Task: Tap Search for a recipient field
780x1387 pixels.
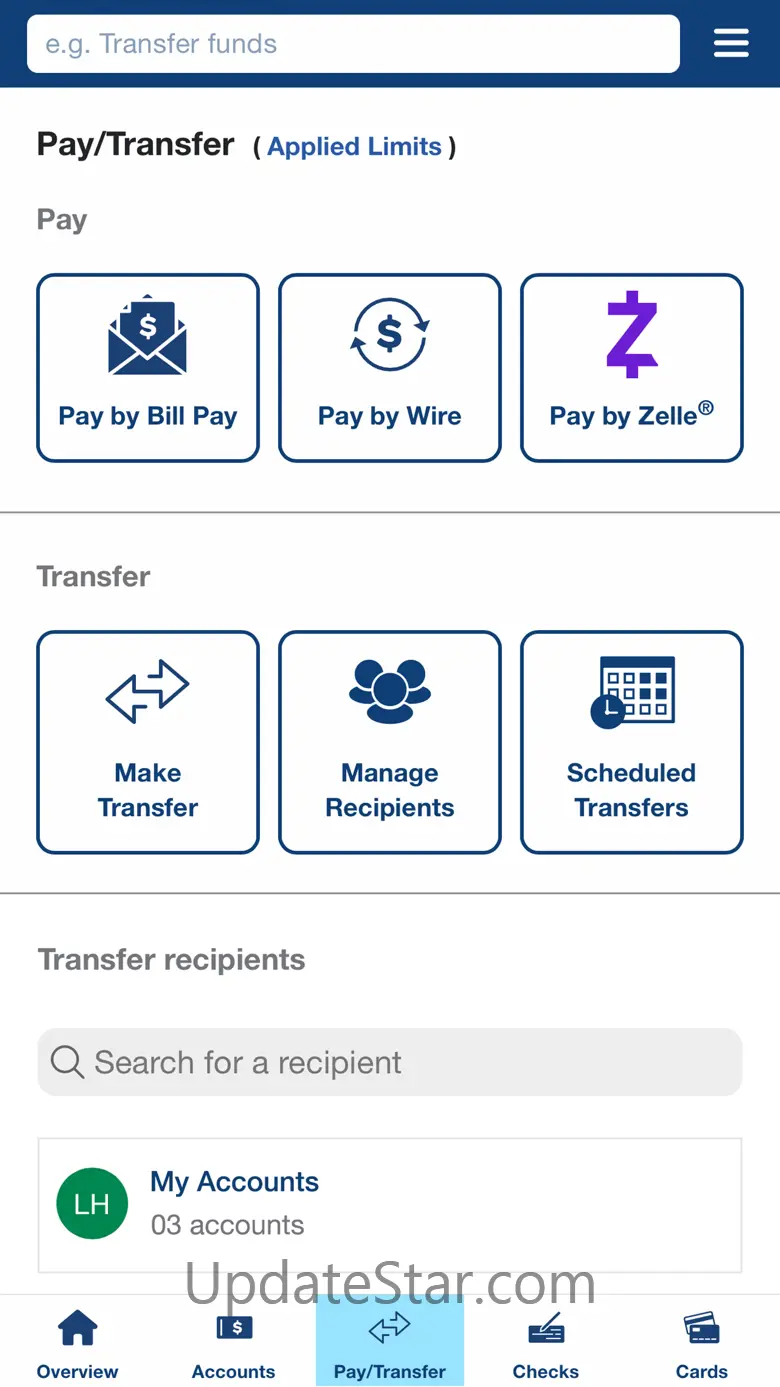Action: (x=390, y=1062)
